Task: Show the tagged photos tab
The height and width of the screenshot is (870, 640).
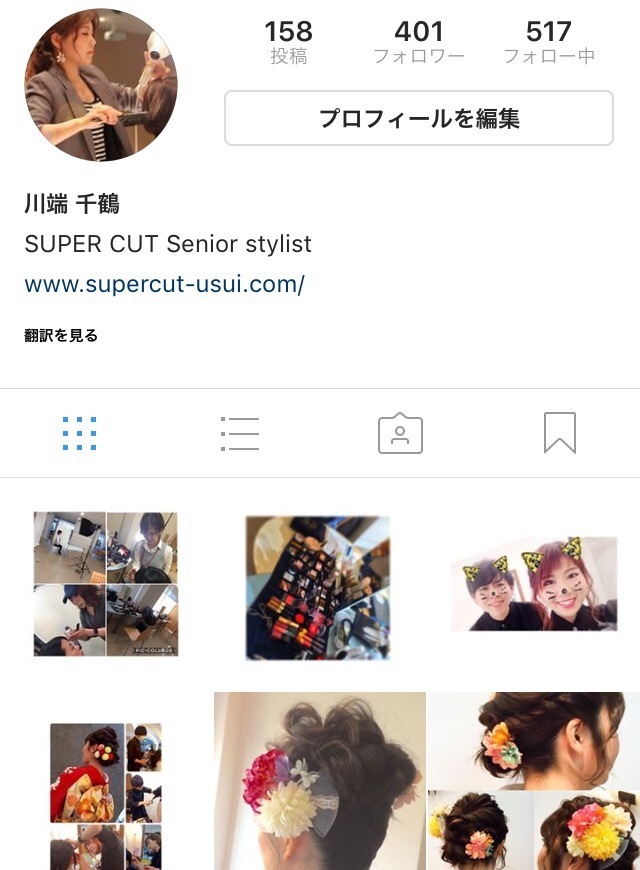Action: (x=400, y=434)
